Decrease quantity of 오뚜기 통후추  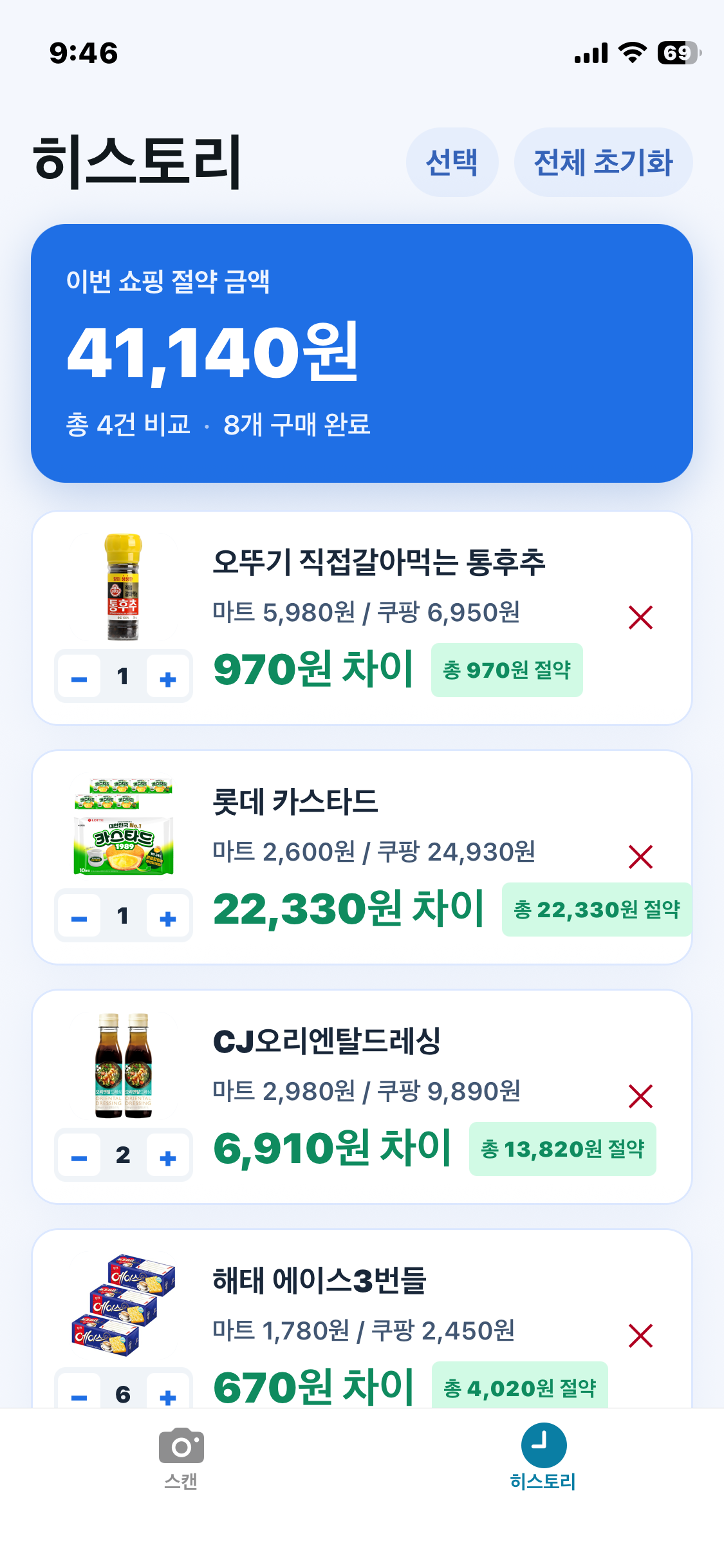point(79,678)
